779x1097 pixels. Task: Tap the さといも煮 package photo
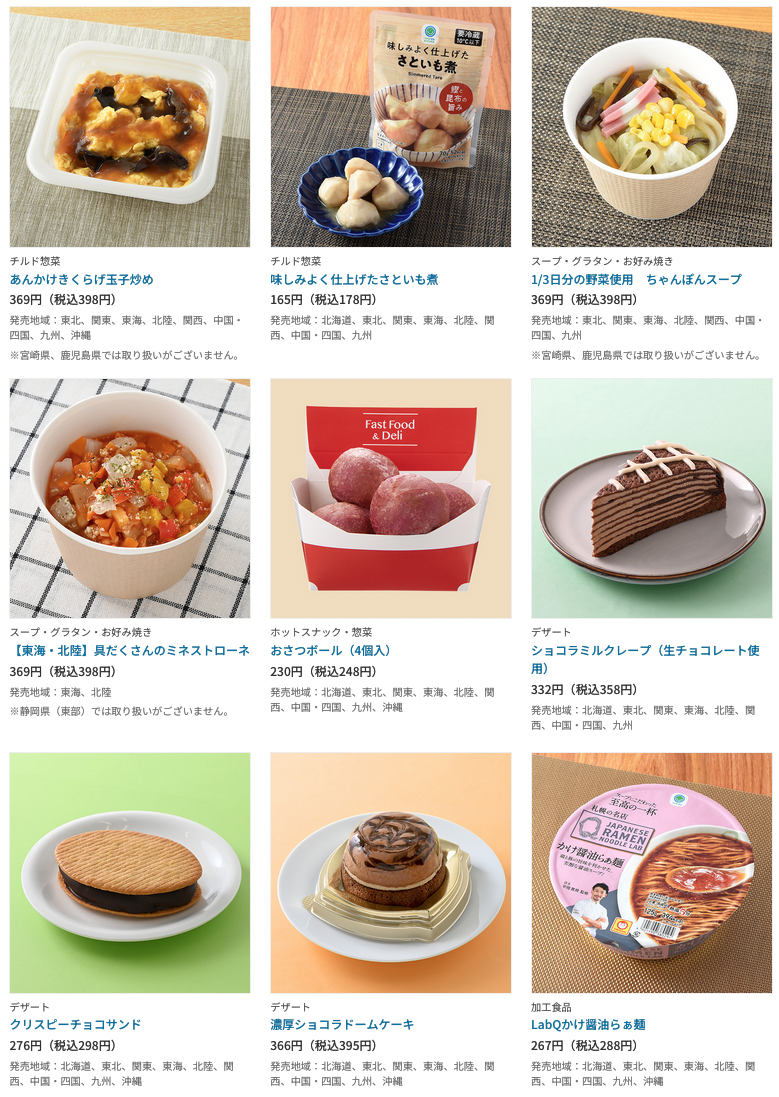[x=390, y=127]
